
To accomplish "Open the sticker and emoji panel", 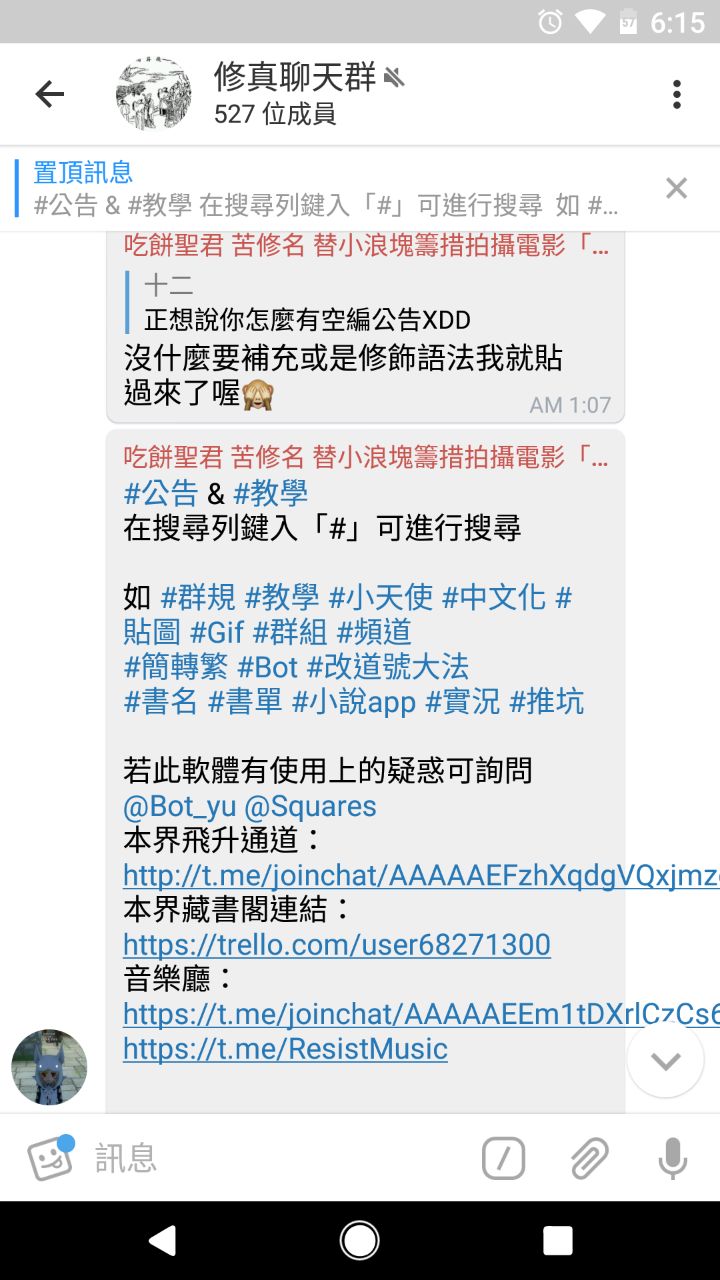I will pos(50,1158).
